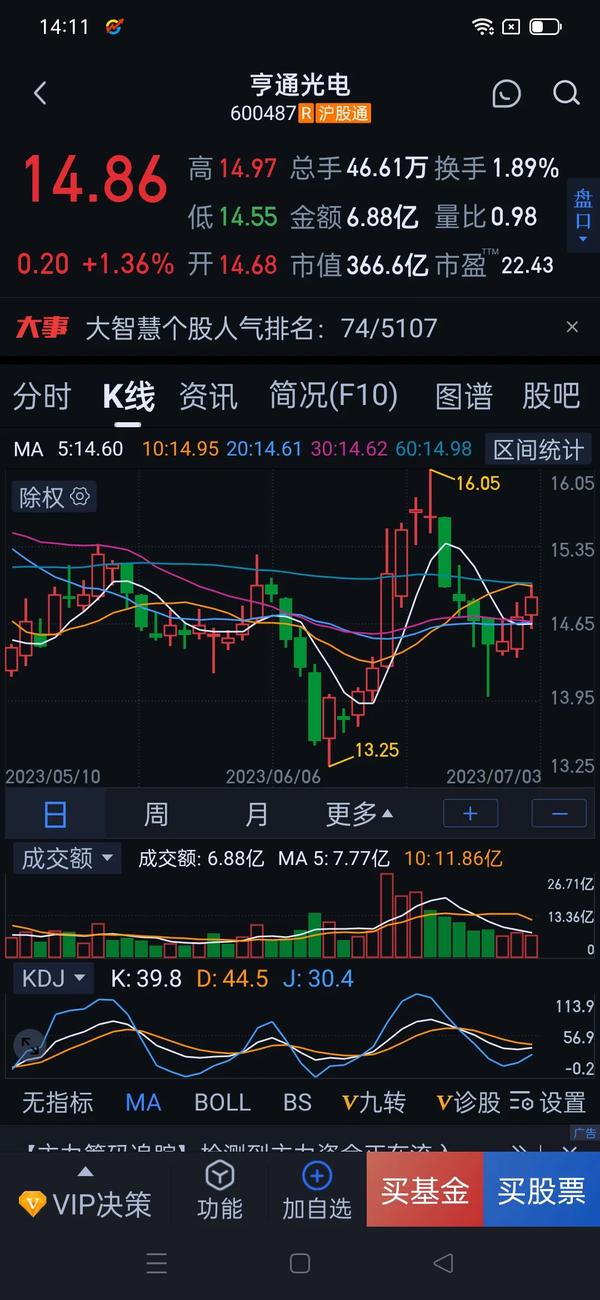Select the weekly 周 K-line period
This screenshot has width=600, height=1300.
coord(156,814)
